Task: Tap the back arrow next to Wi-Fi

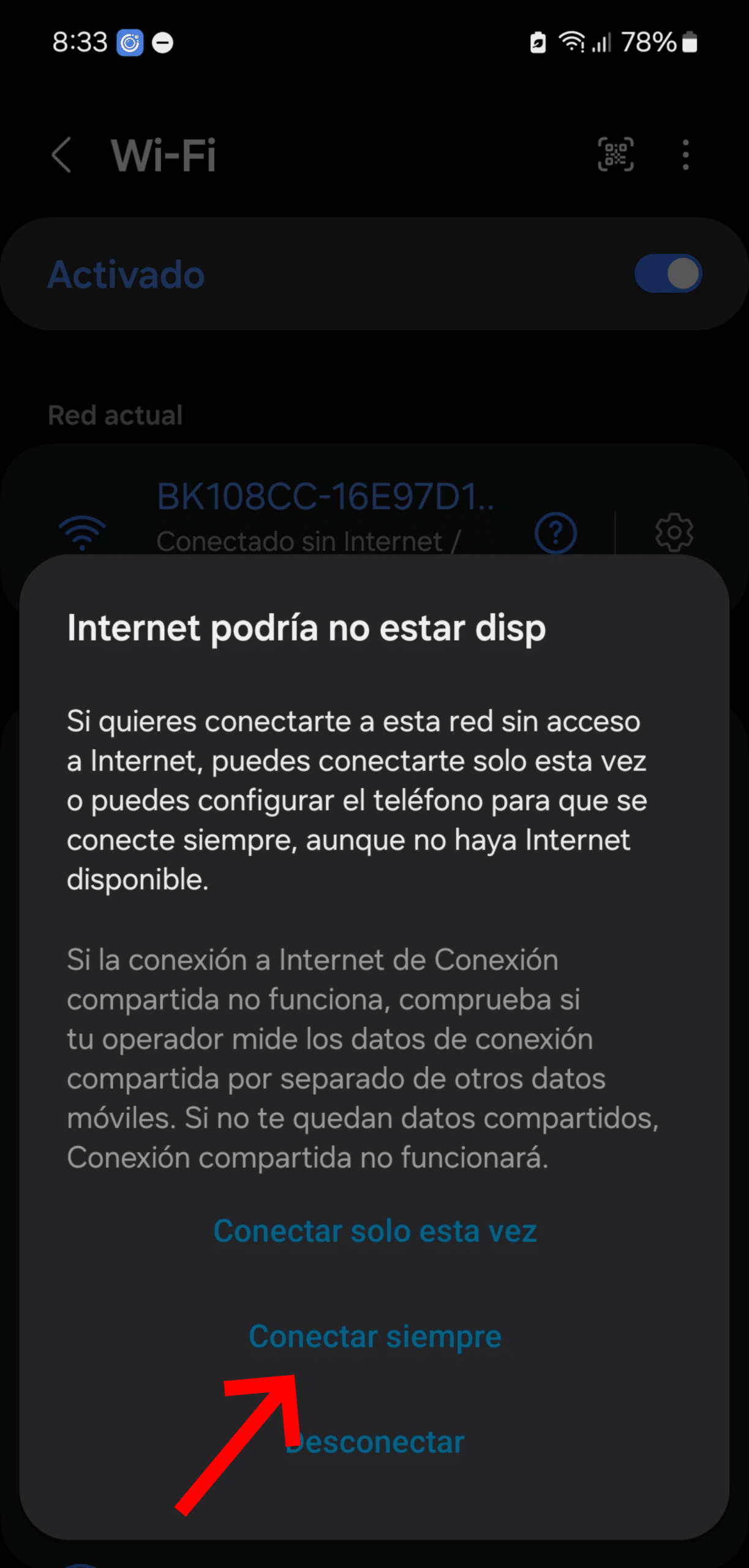Action: click(62, 155)
